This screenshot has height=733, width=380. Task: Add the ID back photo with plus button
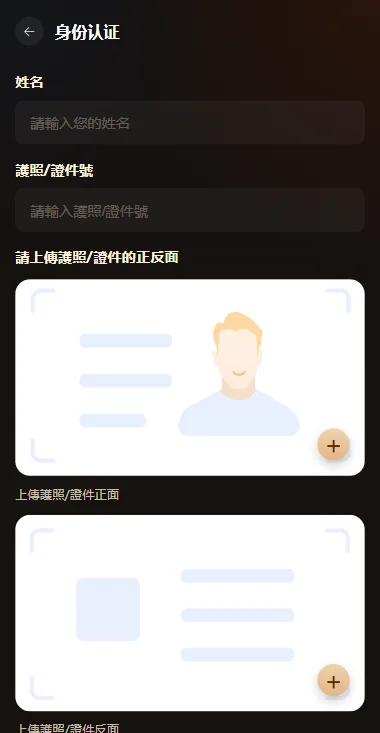(x=333, y=681)
